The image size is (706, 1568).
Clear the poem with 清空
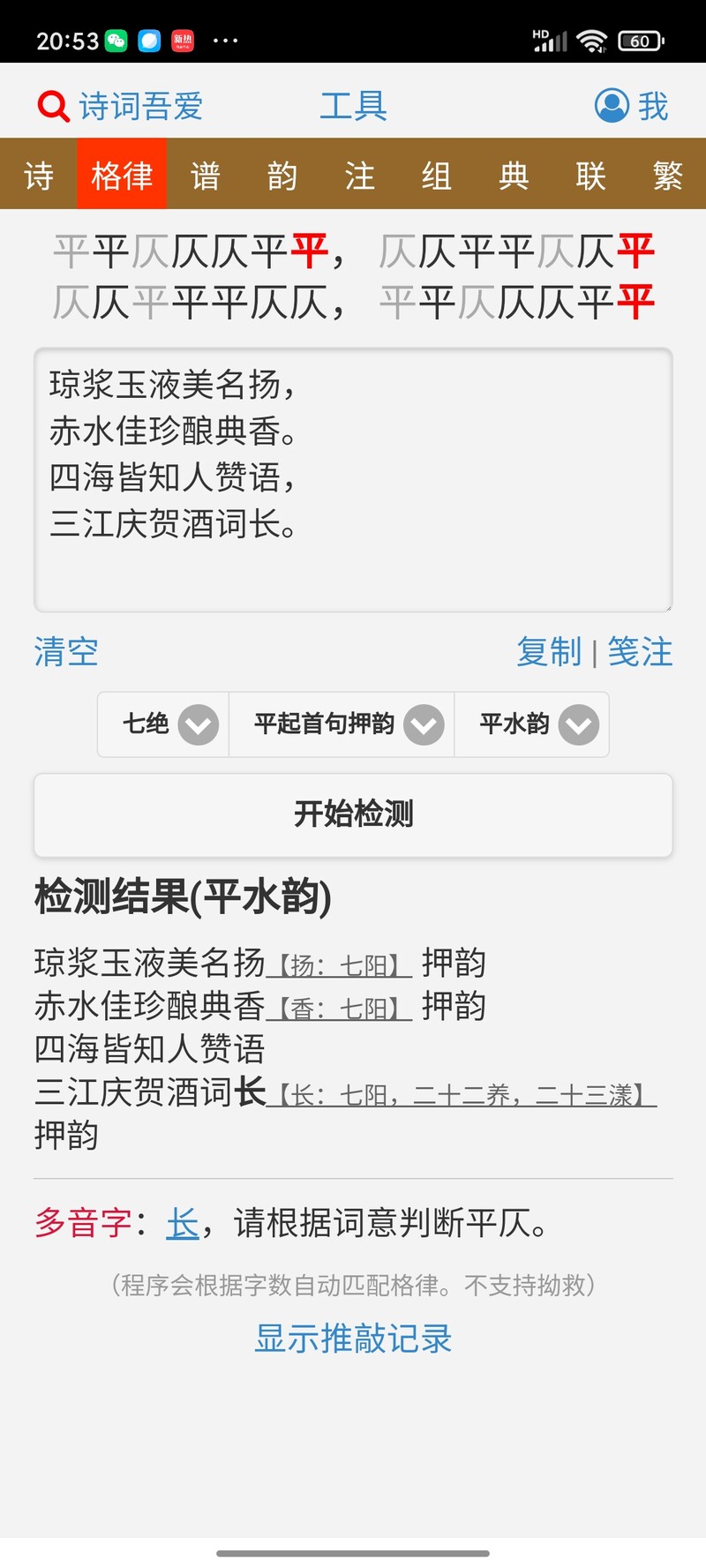tap(66, 652)
